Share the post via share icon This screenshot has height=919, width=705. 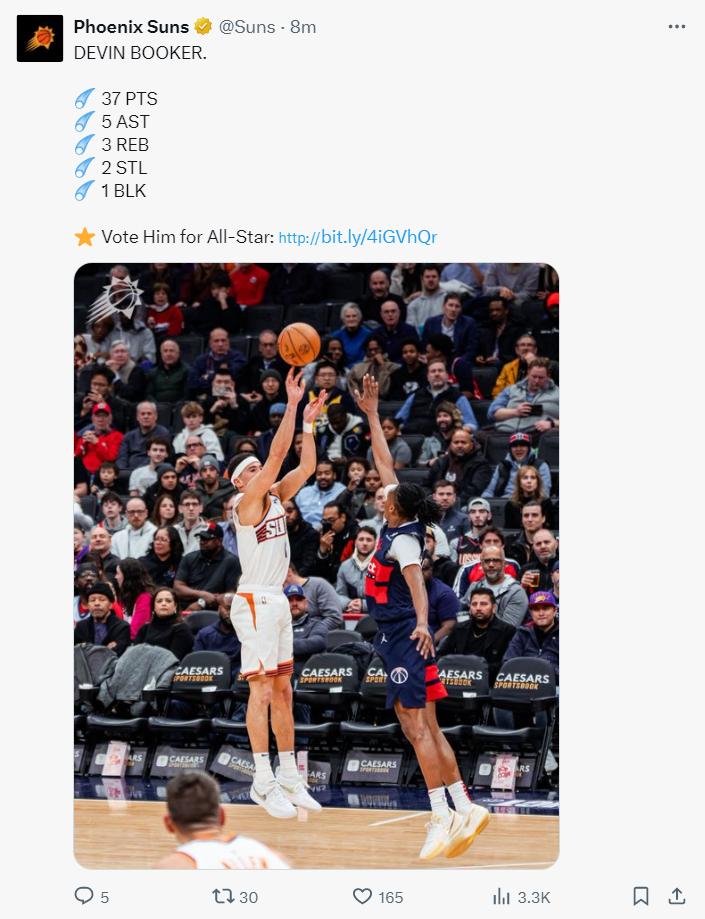pos(677,896)
